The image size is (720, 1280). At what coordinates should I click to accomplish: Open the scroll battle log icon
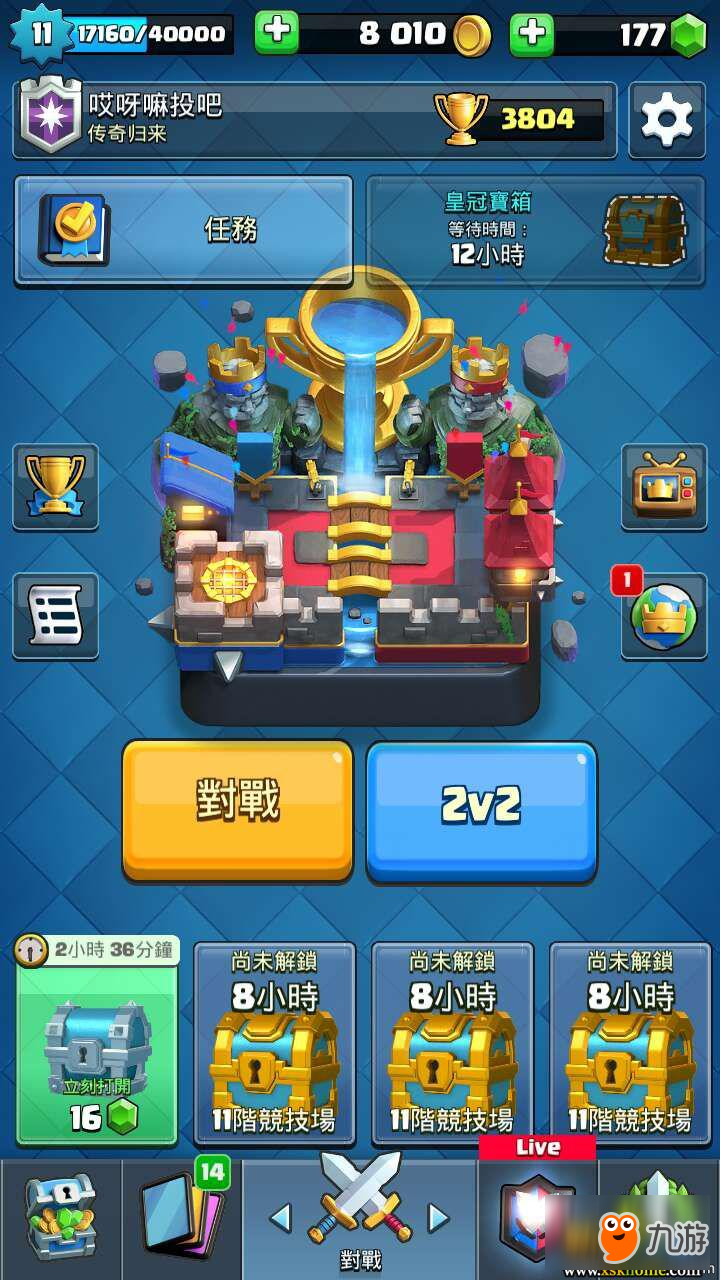pos(56,615)
